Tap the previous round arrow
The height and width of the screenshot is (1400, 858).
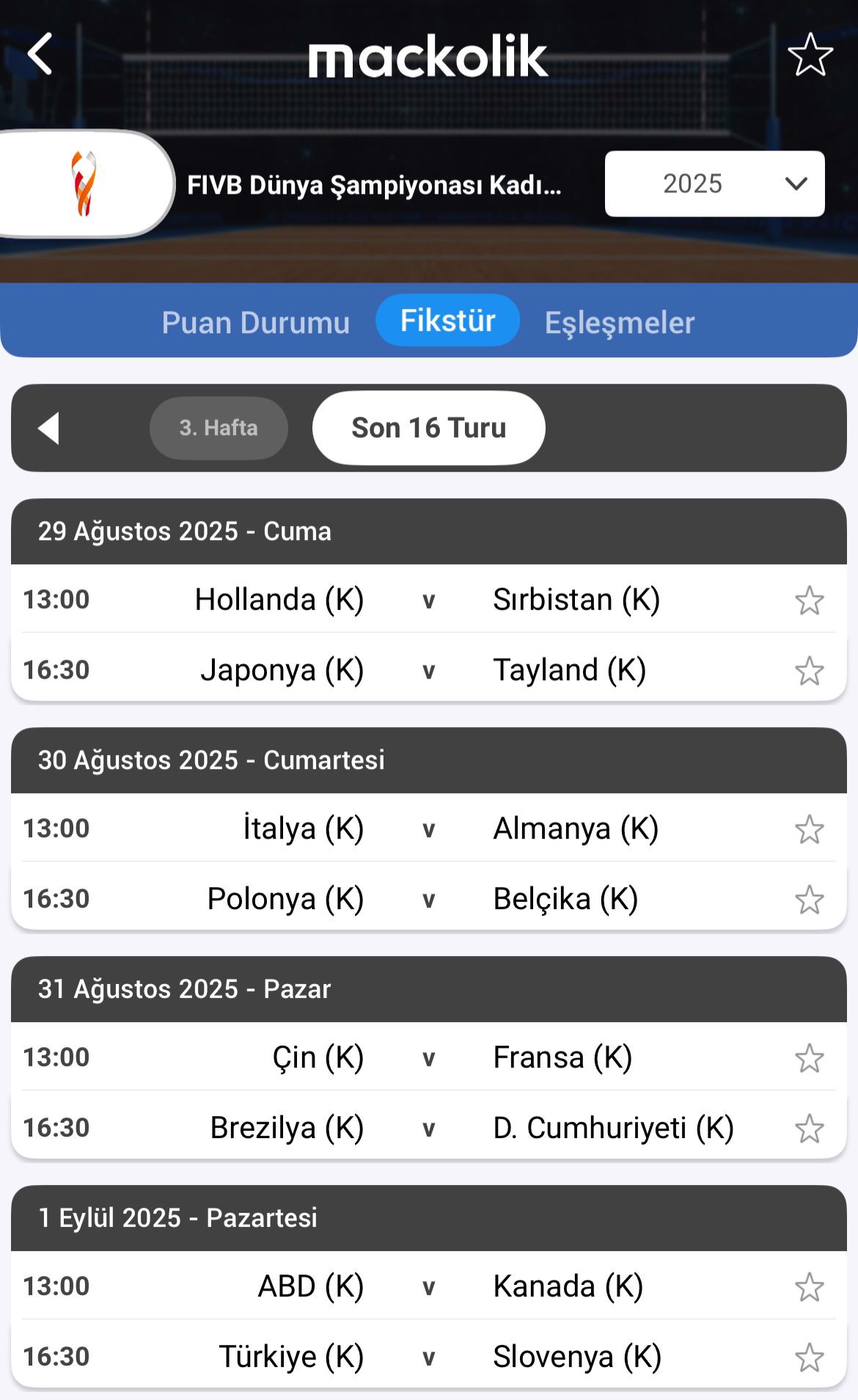point(48,428)
